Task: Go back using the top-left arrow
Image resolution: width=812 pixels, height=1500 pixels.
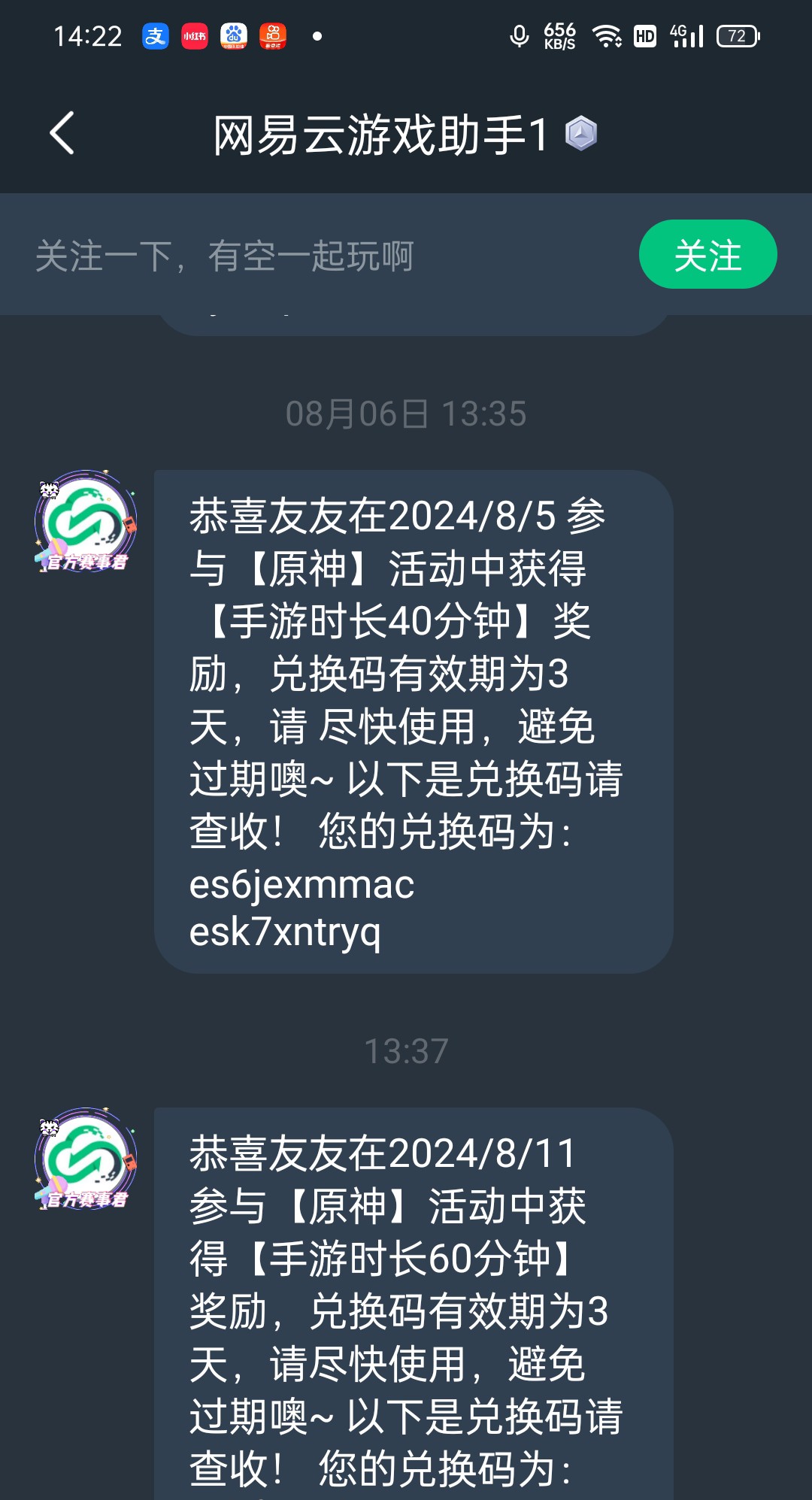Action: 62,134
